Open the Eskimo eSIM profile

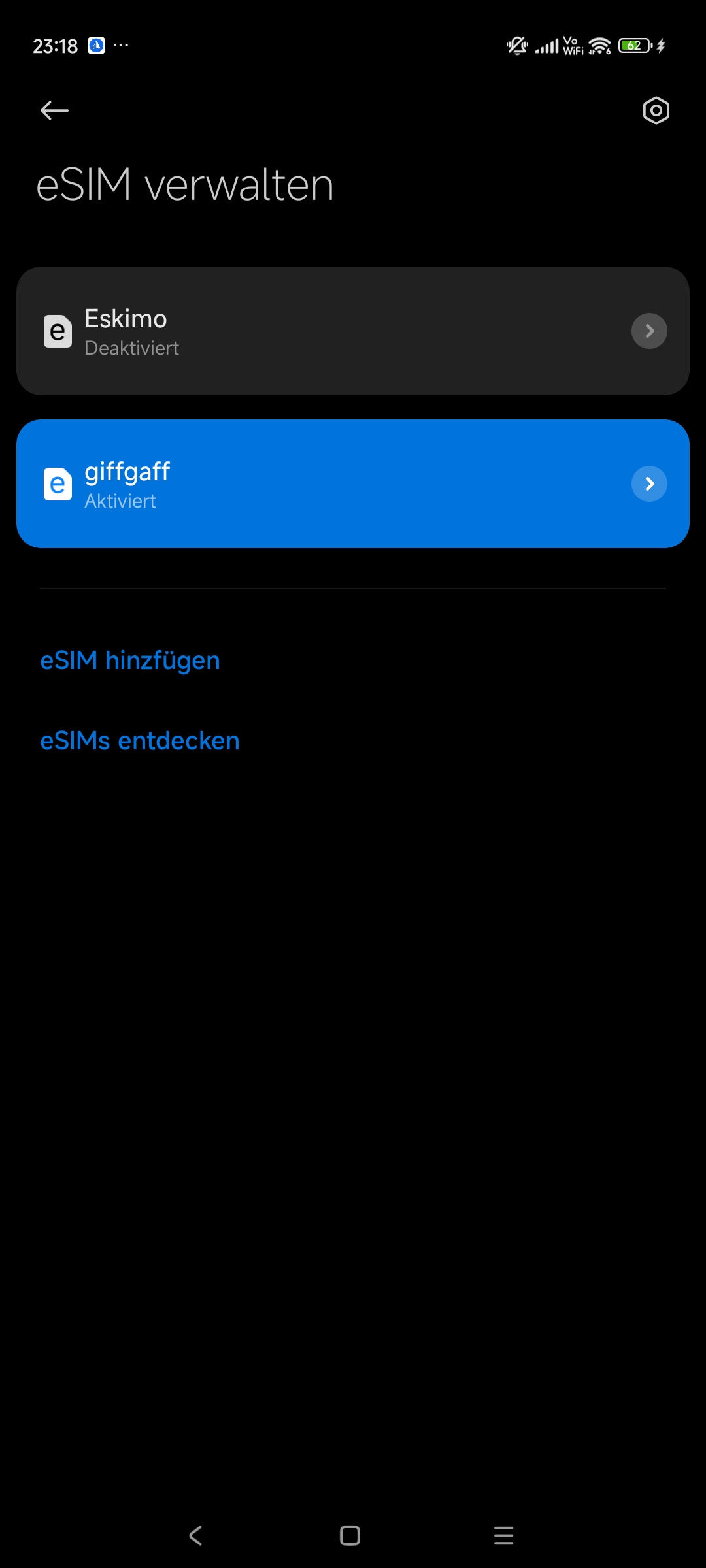[353, 331]
